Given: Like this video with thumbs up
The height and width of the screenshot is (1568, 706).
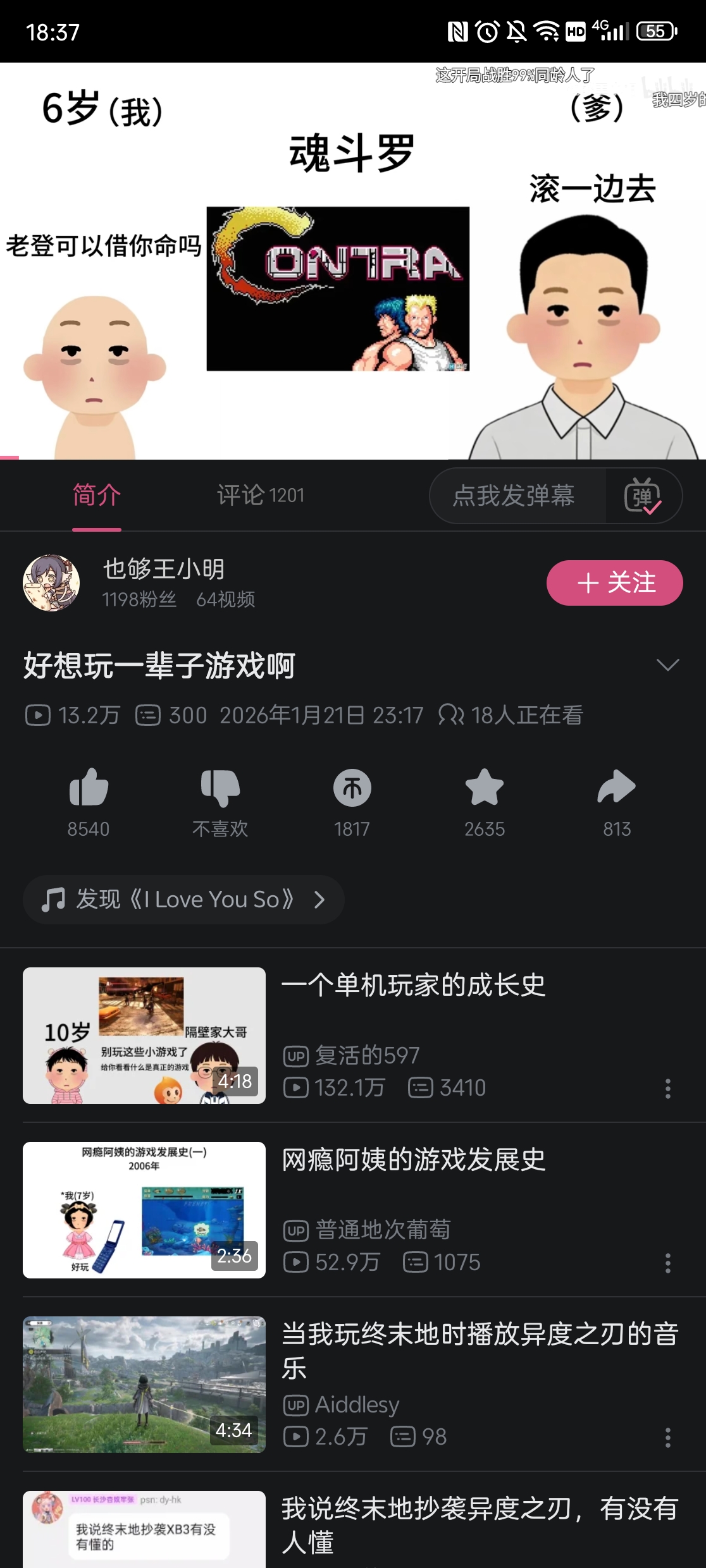Looking at the screenshot, I should 89,788.
